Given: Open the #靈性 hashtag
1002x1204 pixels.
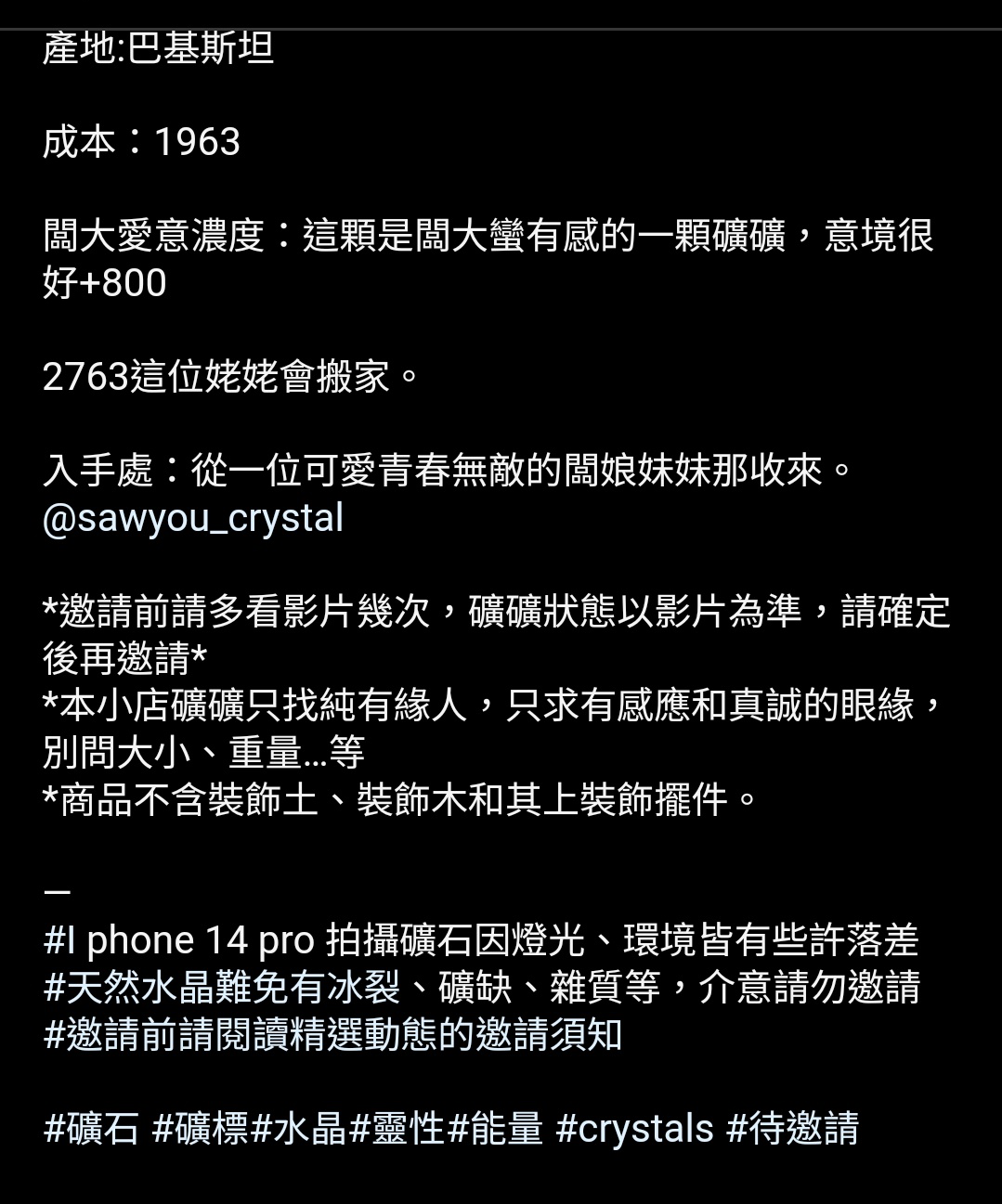Looking at the screenshot, I should 397,1129.
